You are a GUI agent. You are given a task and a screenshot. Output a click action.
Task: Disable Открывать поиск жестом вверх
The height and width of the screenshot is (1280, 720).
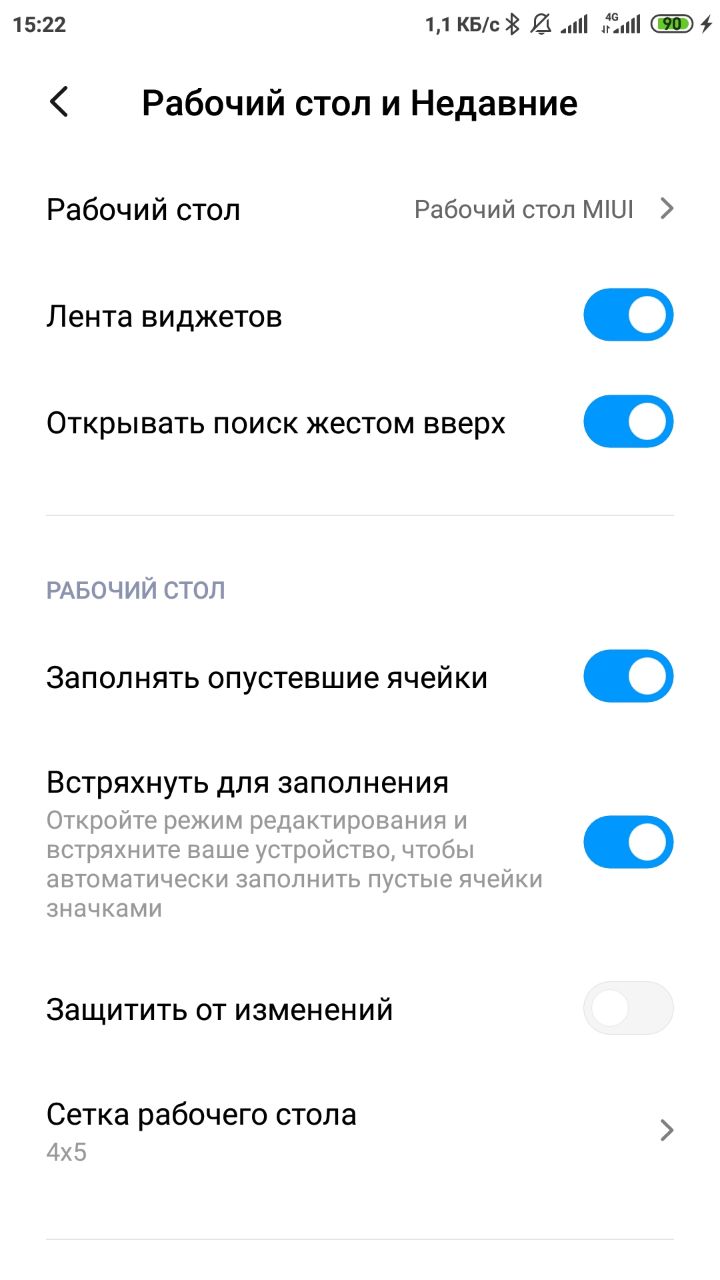[x=628, y=422]
